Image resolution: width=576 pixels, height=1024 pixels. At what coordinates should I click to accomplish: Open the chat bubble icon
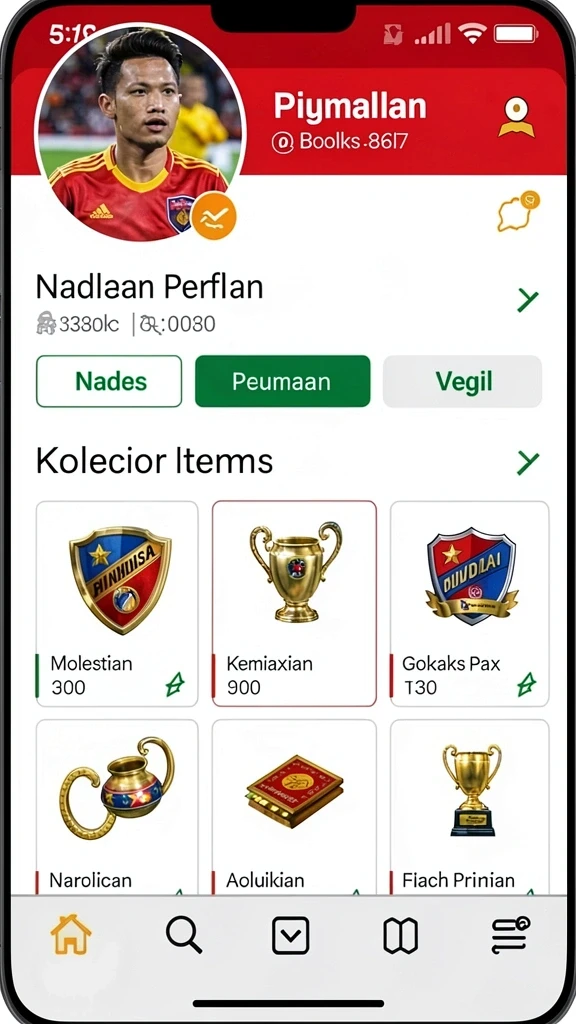click(x=519, y=212)
